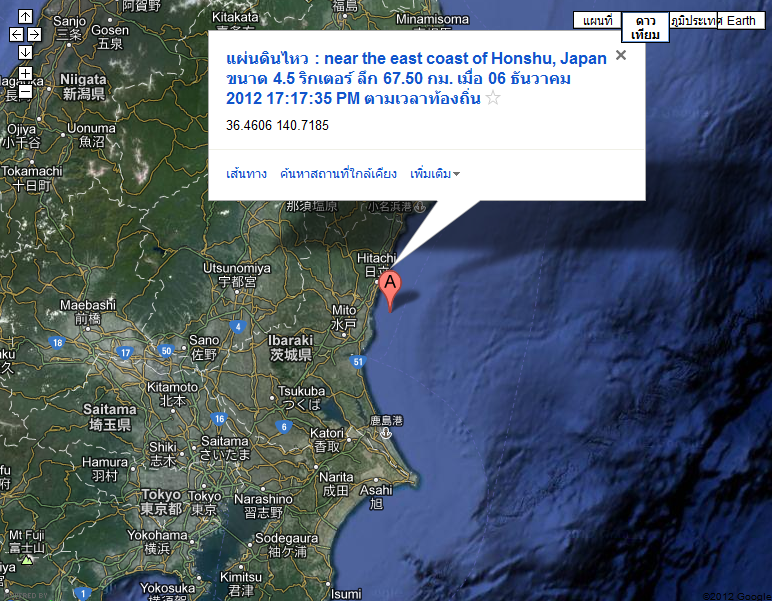Tap ค้นหาสถานที่ใกล้เคียง to search nearby
The width and height of the screenshot is (772, 601).
339,174
